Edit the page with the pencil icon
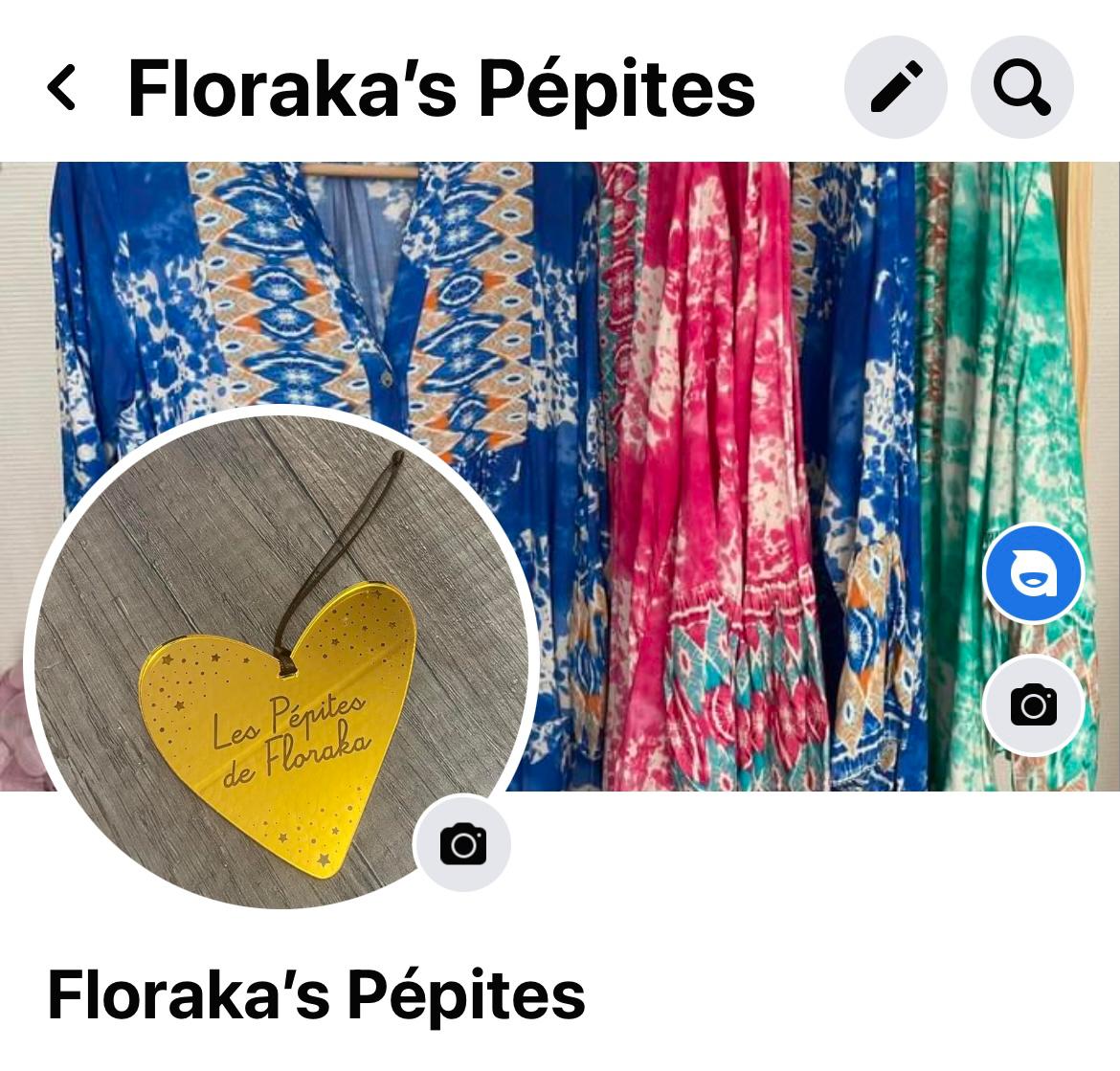The width and height of the screenshot is (1120, 1071). (895, 88)
